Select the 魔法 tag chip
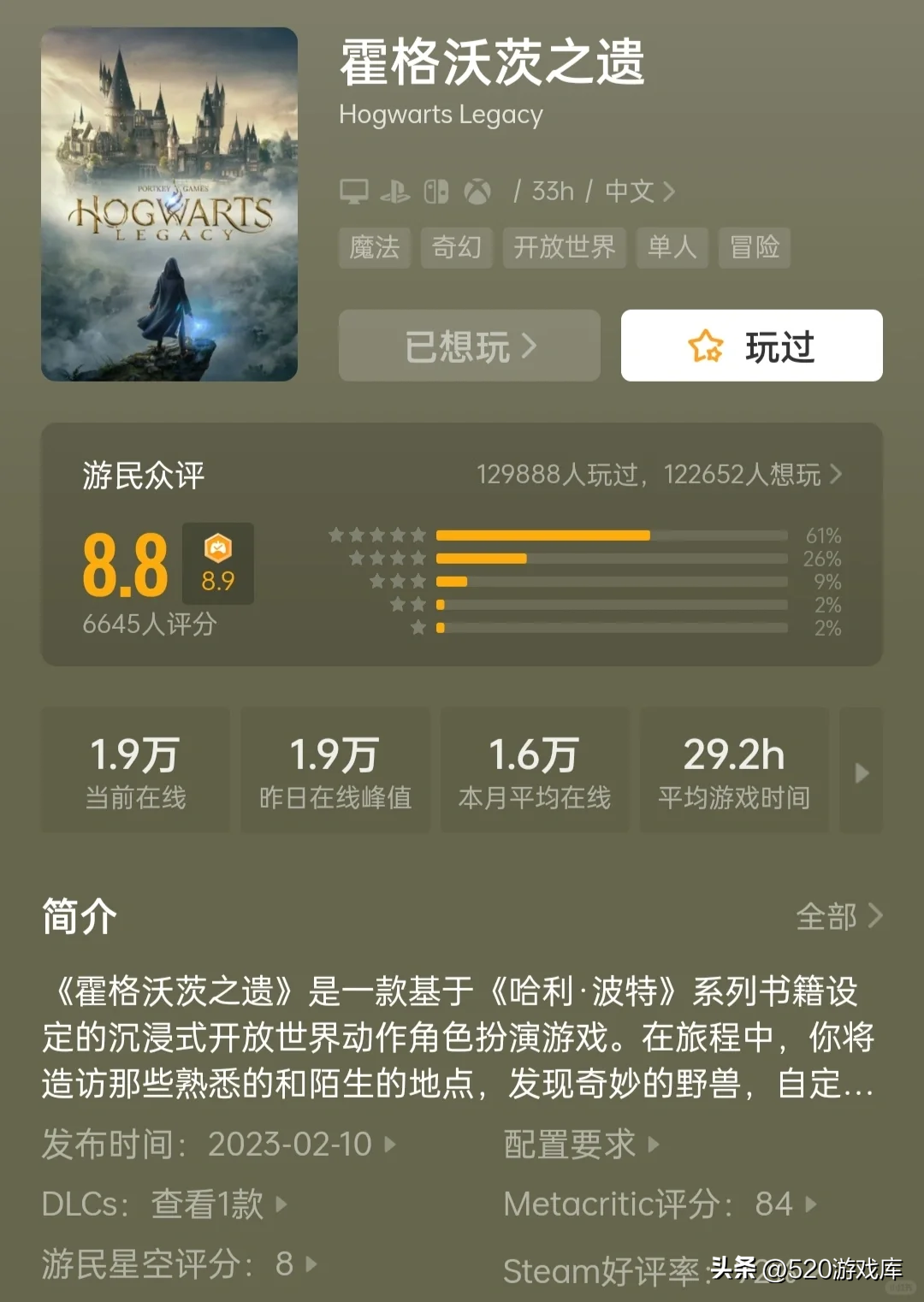 375,248
